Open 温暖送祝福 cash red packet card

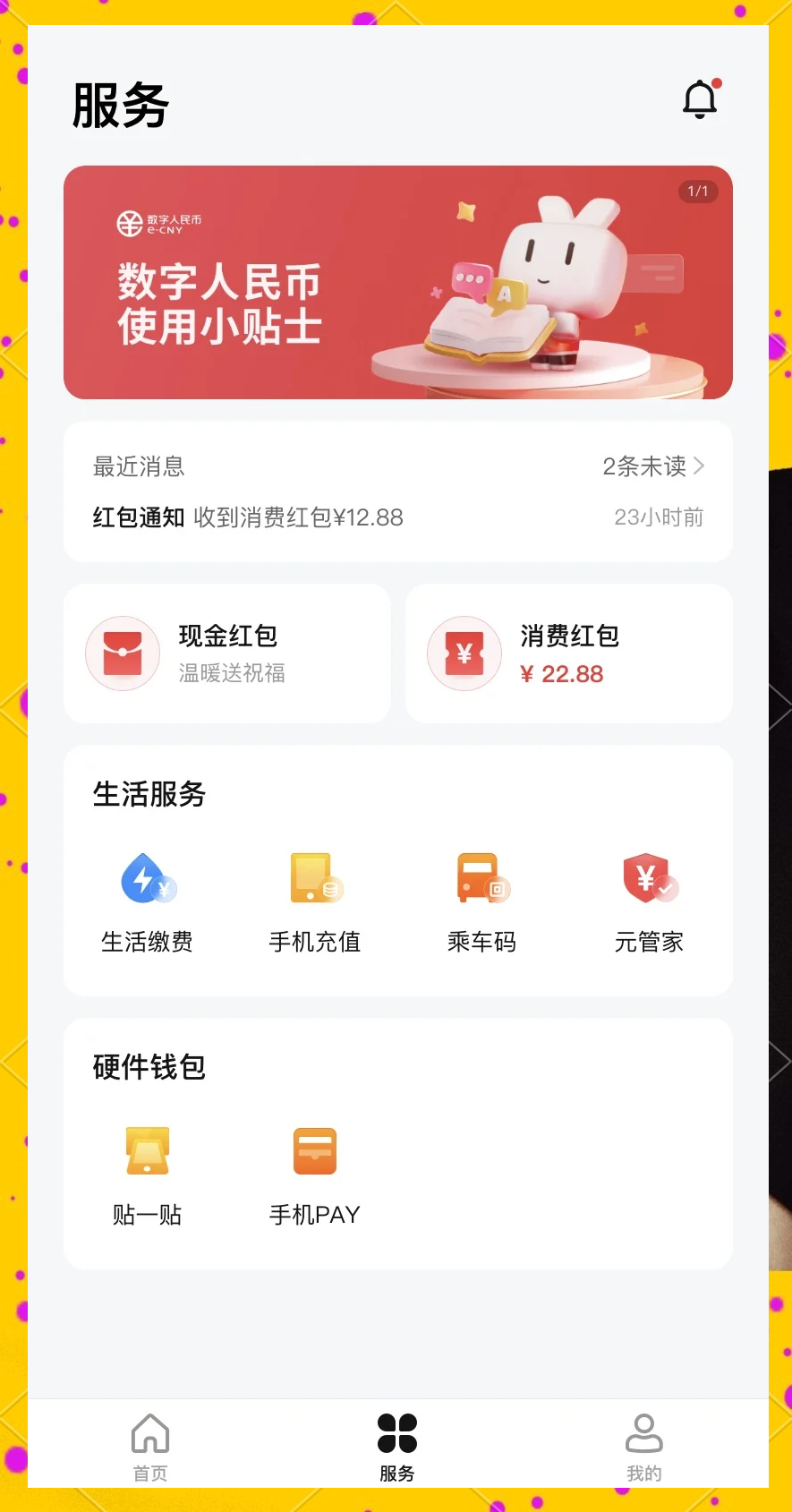coord(230,674)
